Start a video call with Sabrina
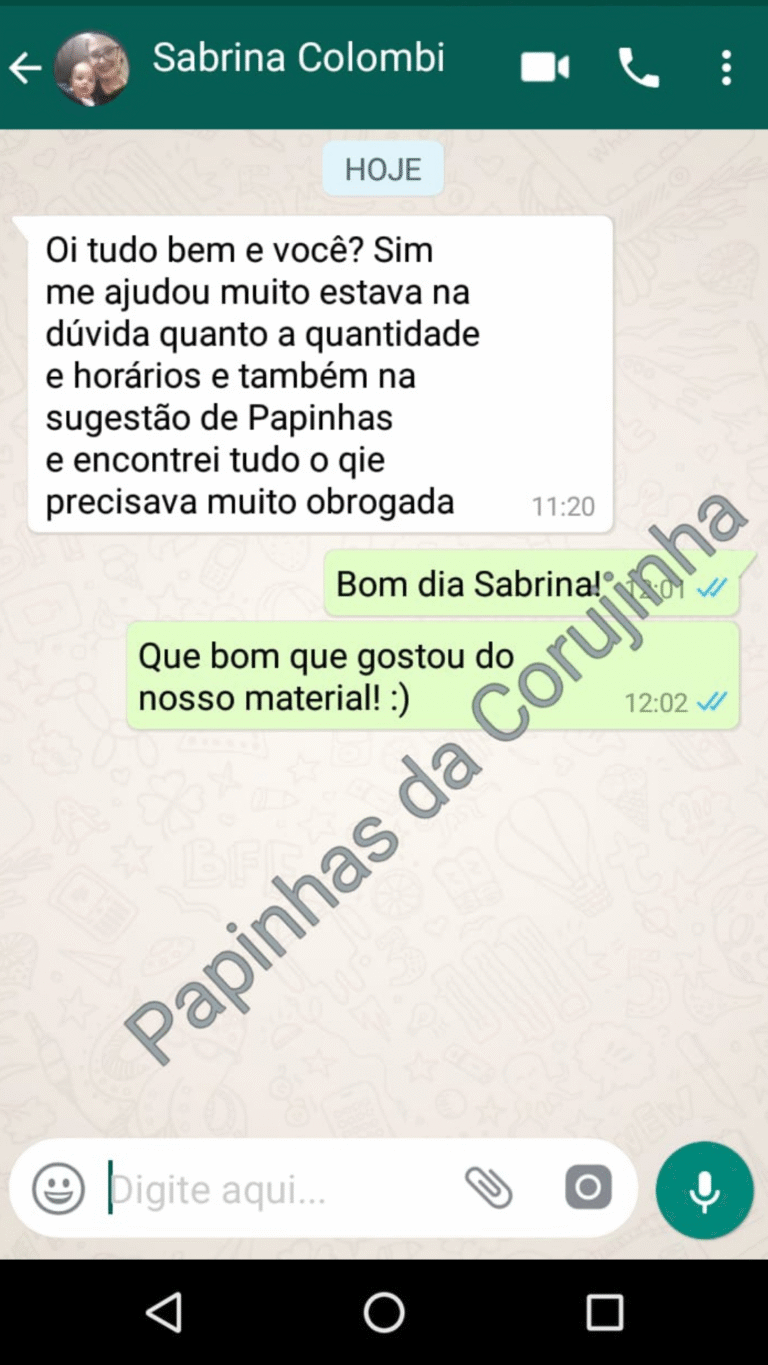Image resolution: width=768 pixels, height=1365 pixels. click(x=544, y=68)
